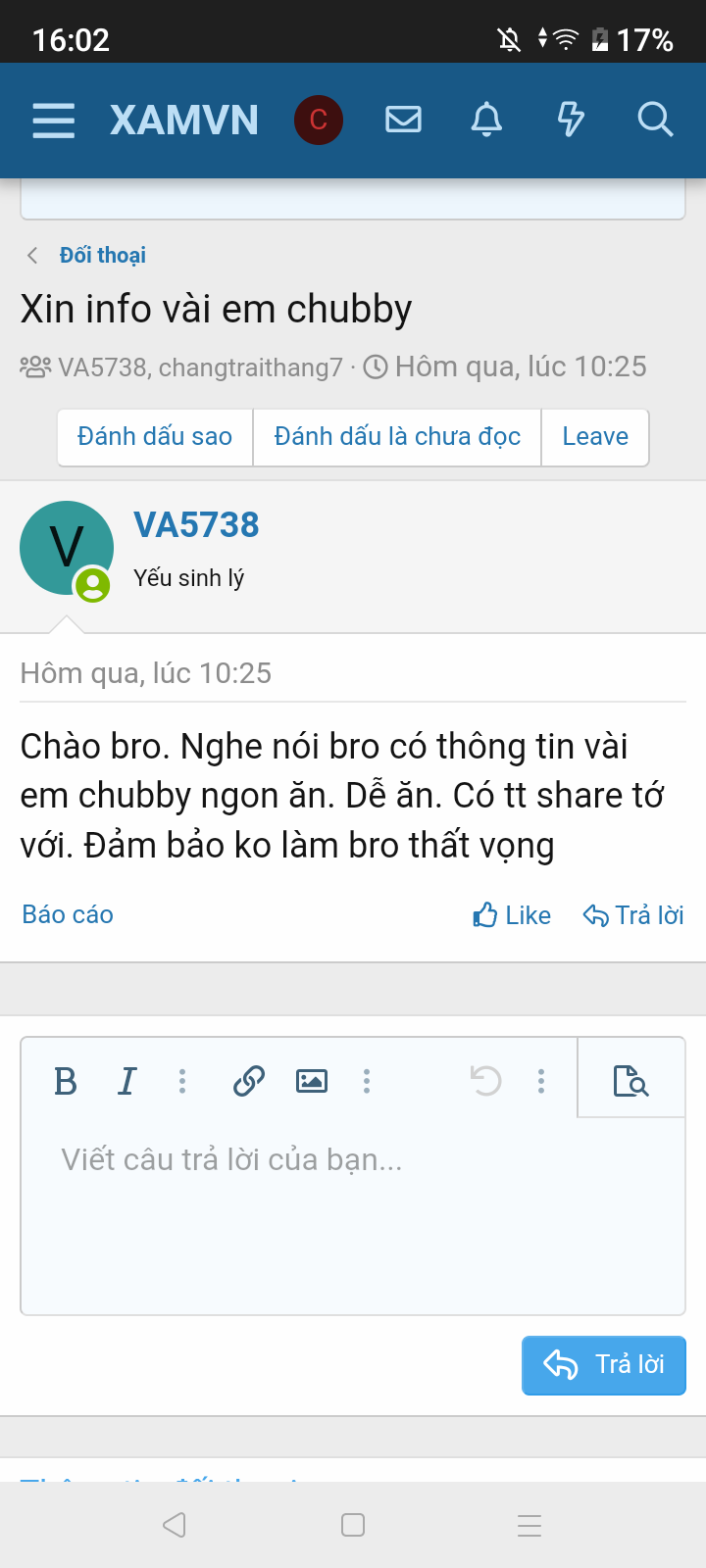Like VA5738's message
The image size is (706, 1568).
tap(512, 915)
